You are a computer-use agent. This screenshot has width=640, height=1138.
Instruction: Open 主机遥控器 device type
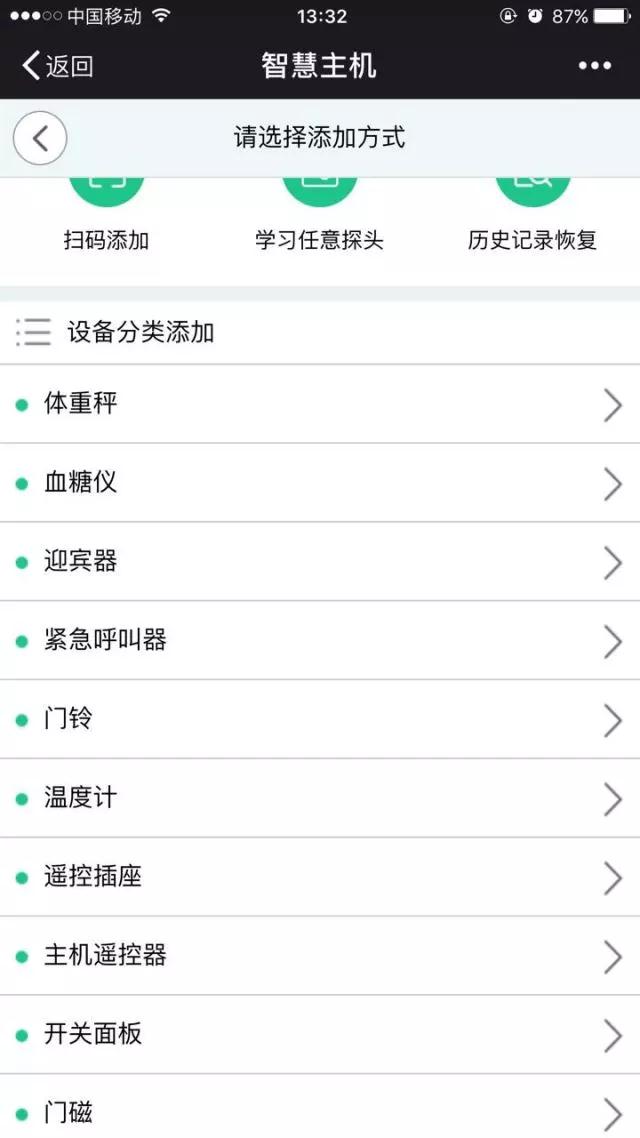click(x=320, y=956)
